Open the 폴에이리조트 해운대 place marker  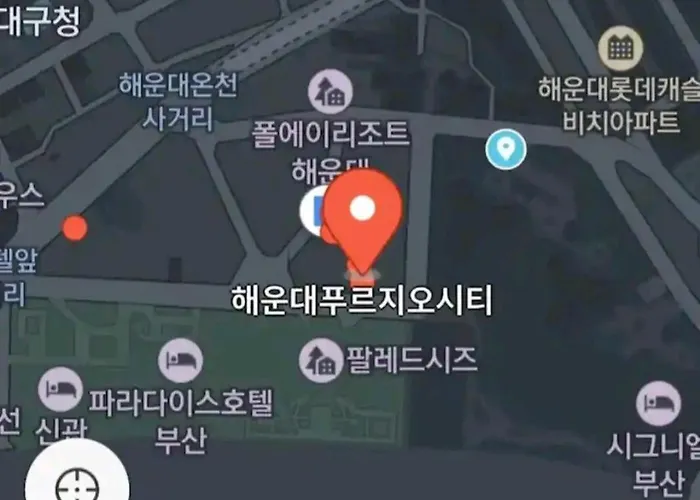(324, 92)
